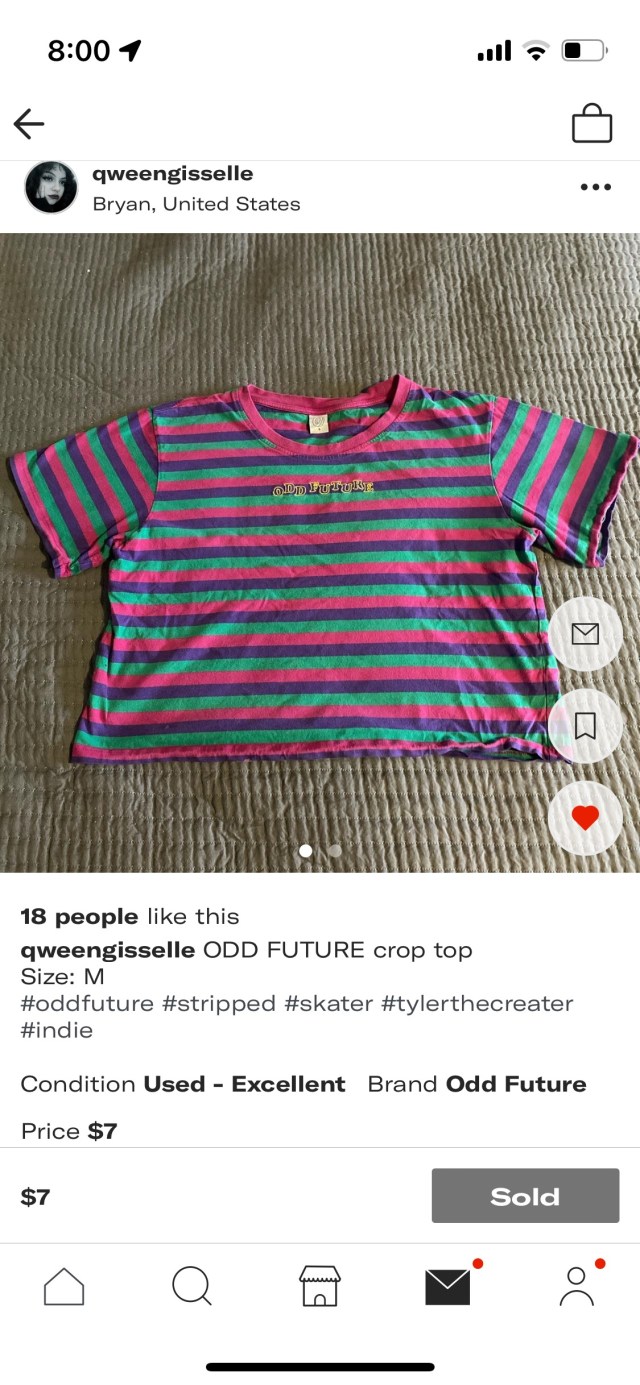Open the shopping bag
The image size is (640, 1385).
tap(591, 124)
